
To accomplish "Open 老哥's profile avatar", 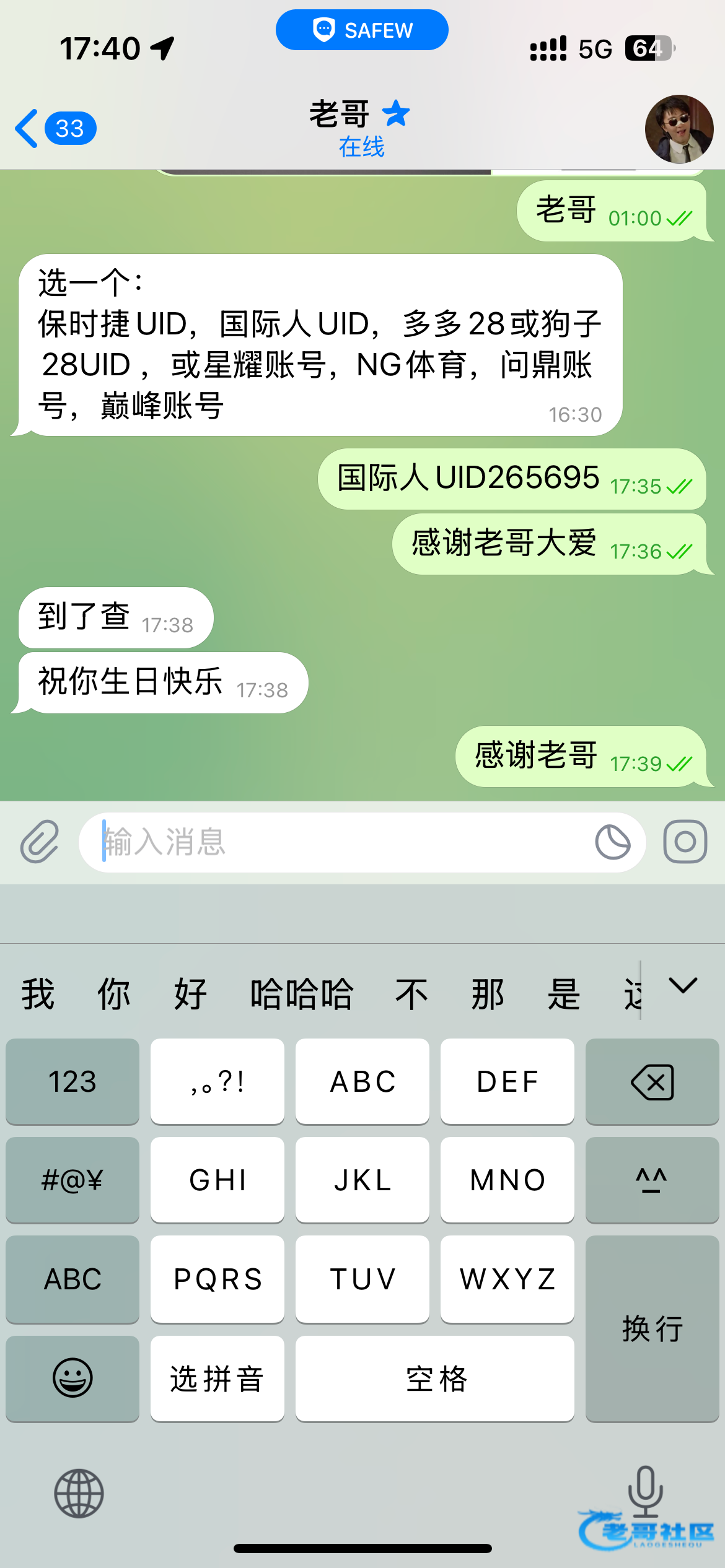I will click(679, 129).
